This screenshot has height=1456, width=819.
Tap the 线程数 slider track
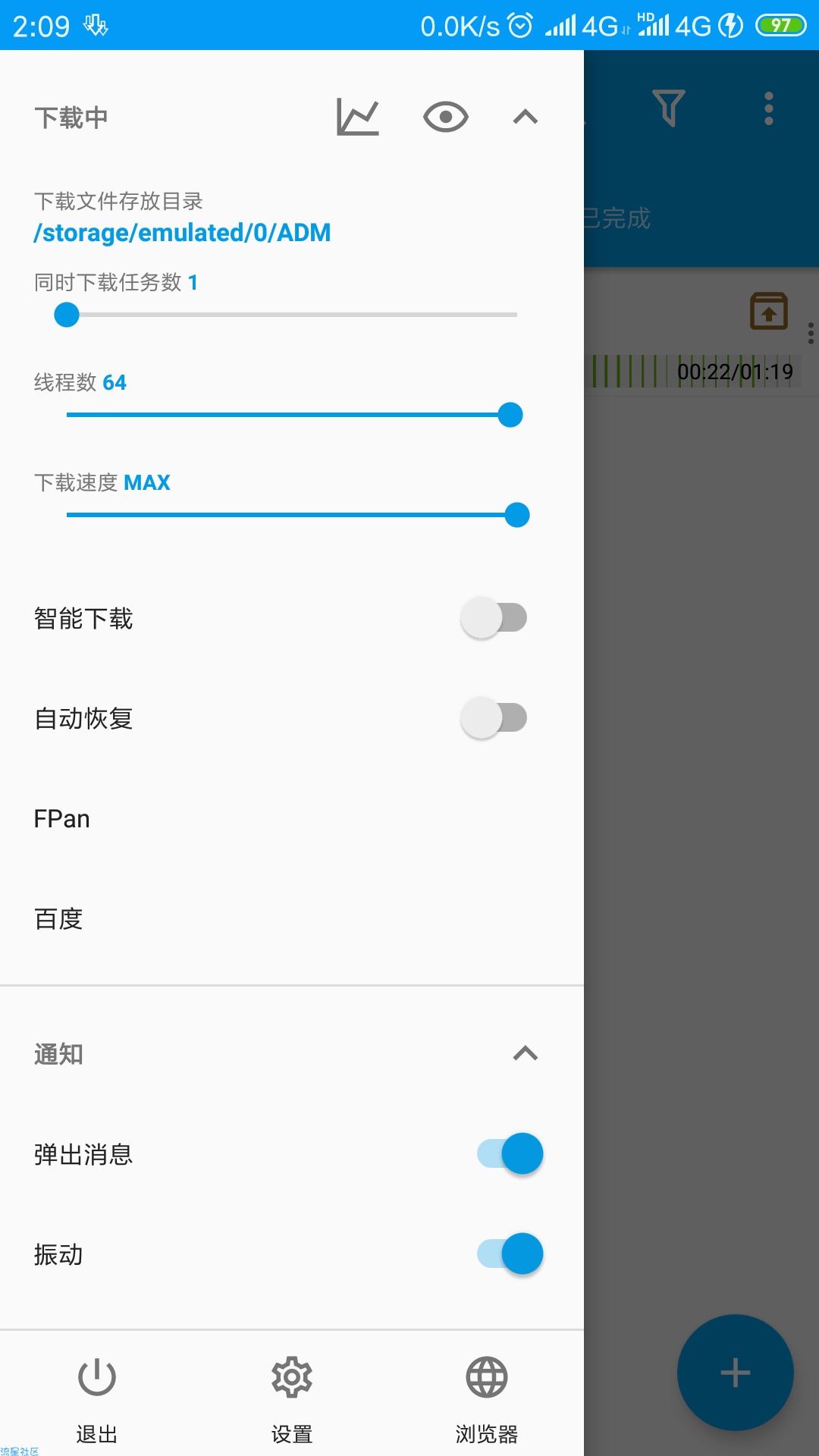(292, 415)
